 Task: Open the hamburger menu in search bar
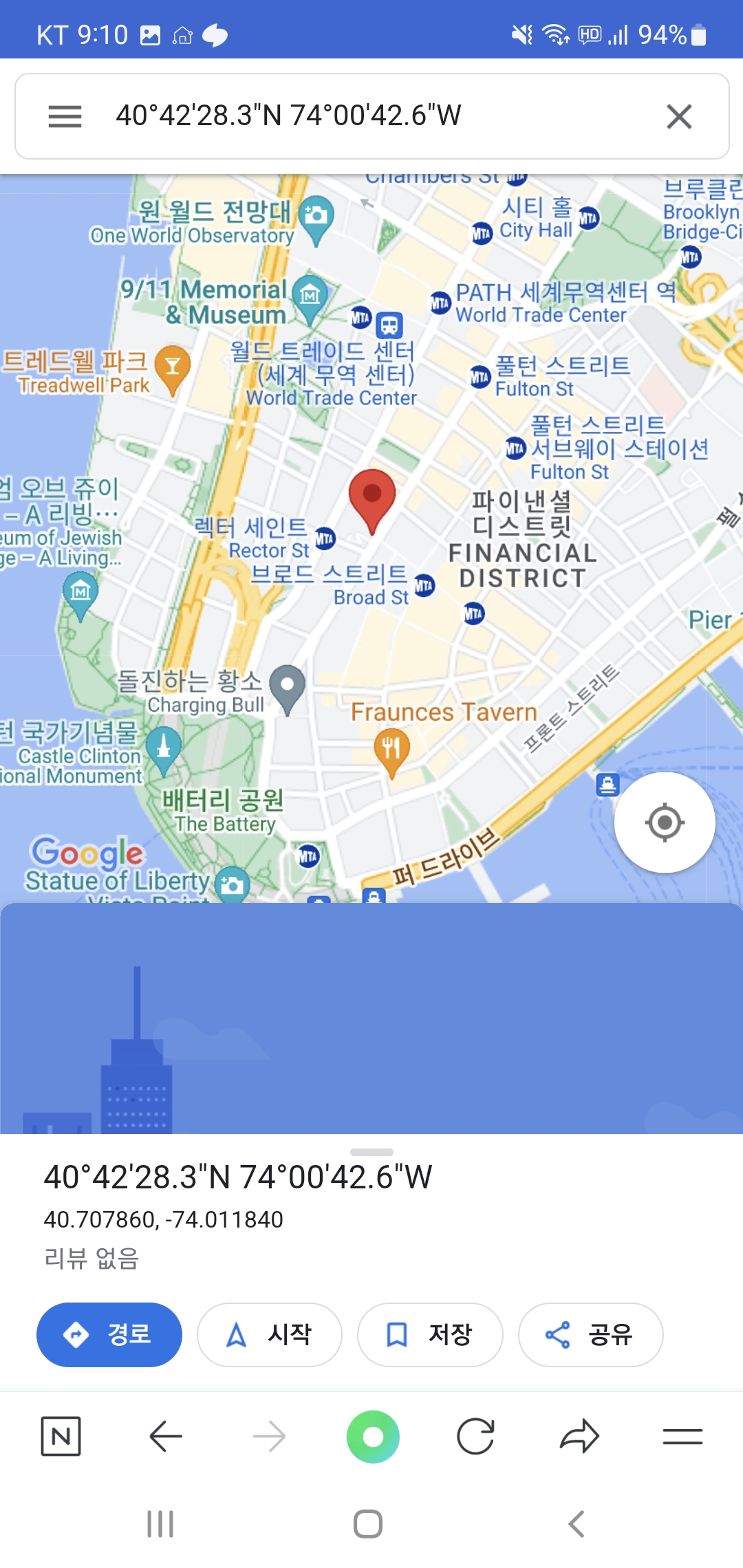pyautogui.click(x=65, y=116)
